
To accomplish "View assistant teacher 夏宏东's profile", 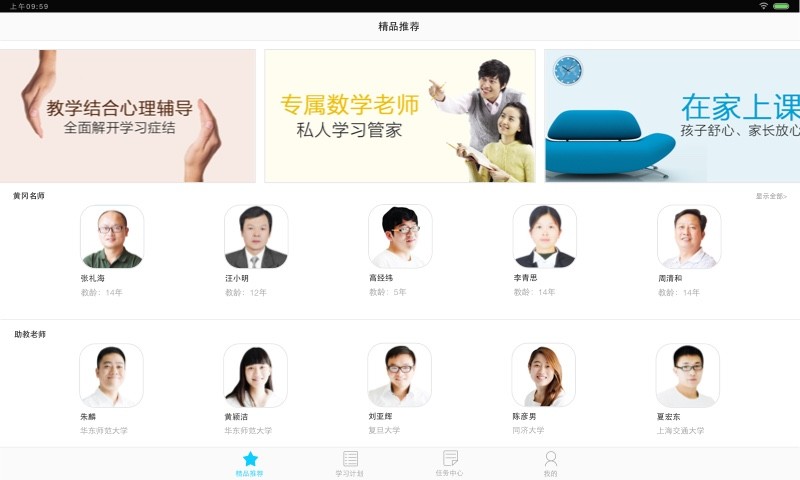I will coord(687,376).
